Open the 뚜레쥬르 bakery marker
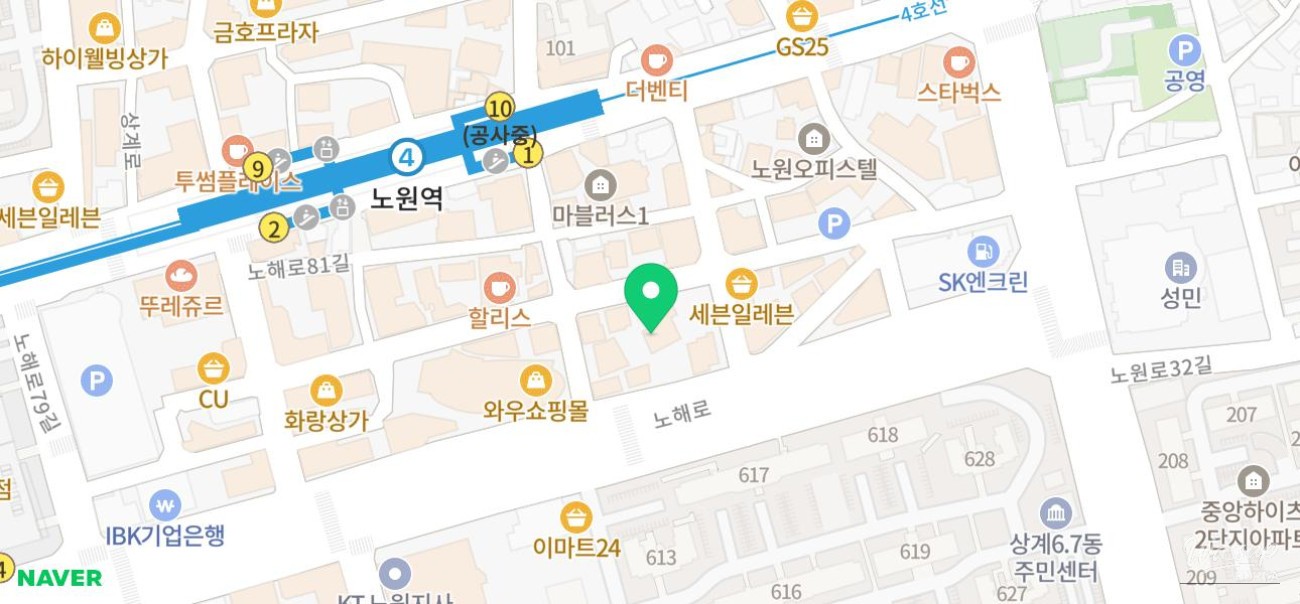This screenshot has width=1300, height=604. [182, 275]
